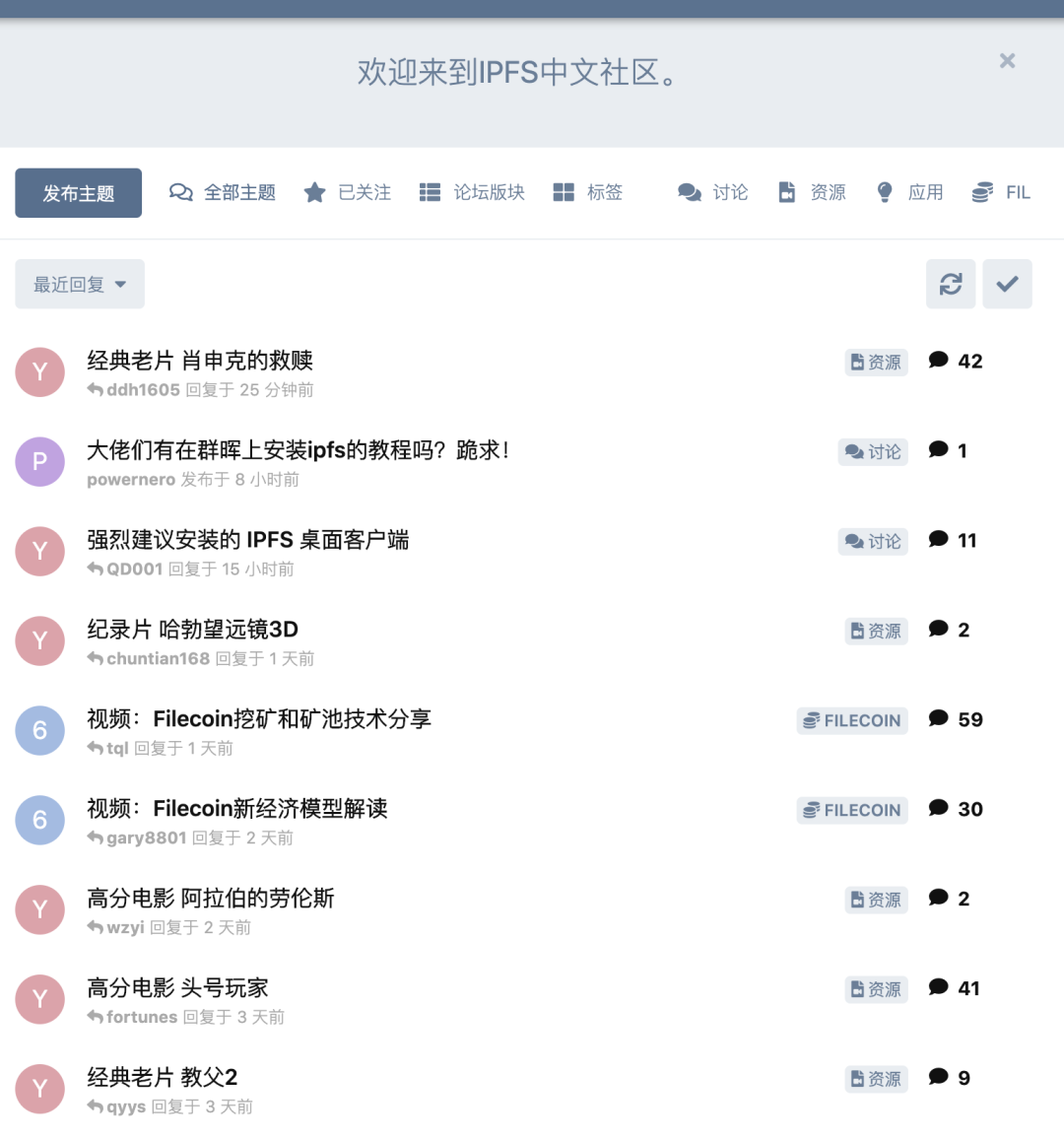
Task: Switch to the 全部主题 tab
Action: point(222,192)
